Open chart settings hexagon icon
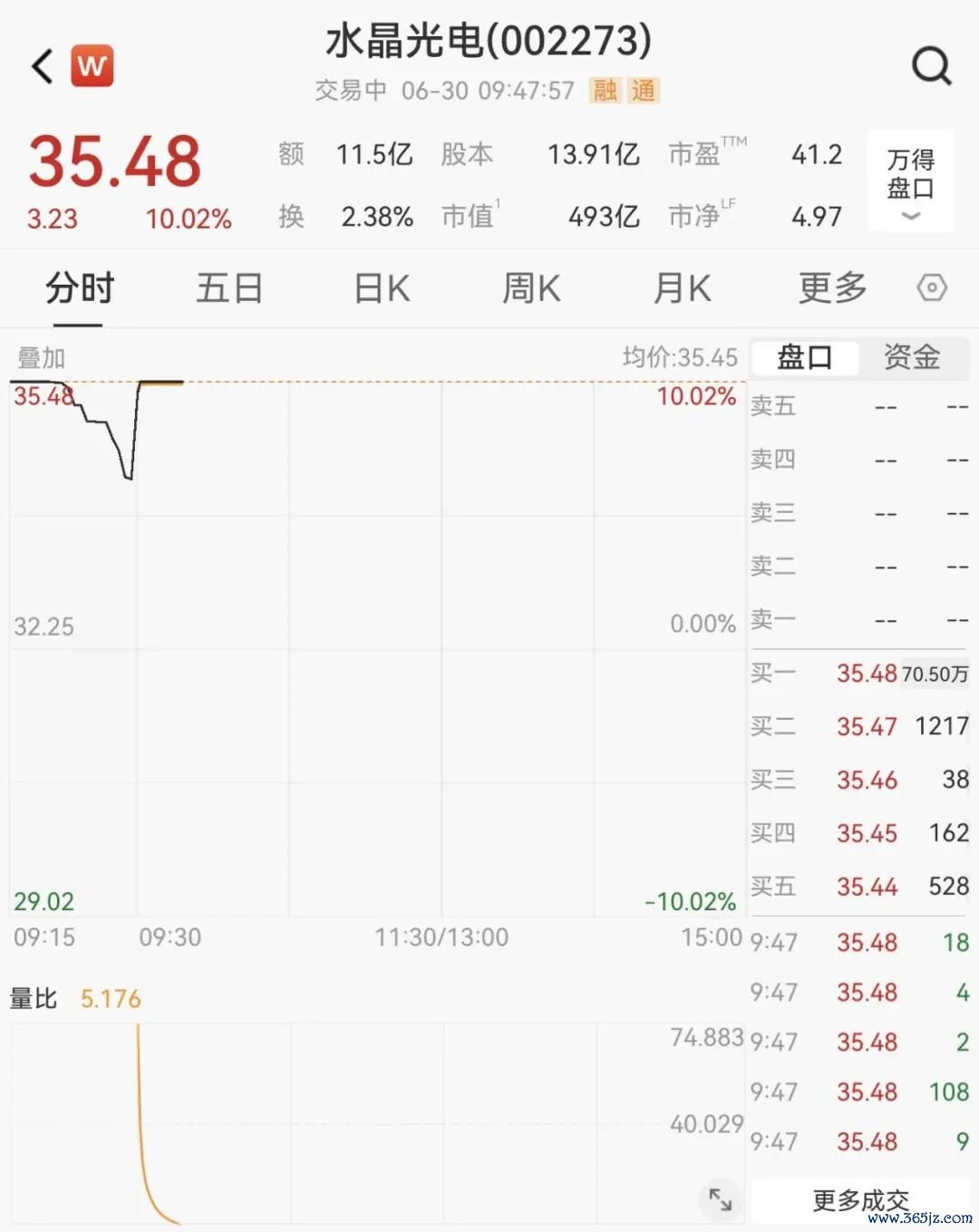The height and width of the screenshot is (1232, 979). pyautogui.click(x=932, y=288)
